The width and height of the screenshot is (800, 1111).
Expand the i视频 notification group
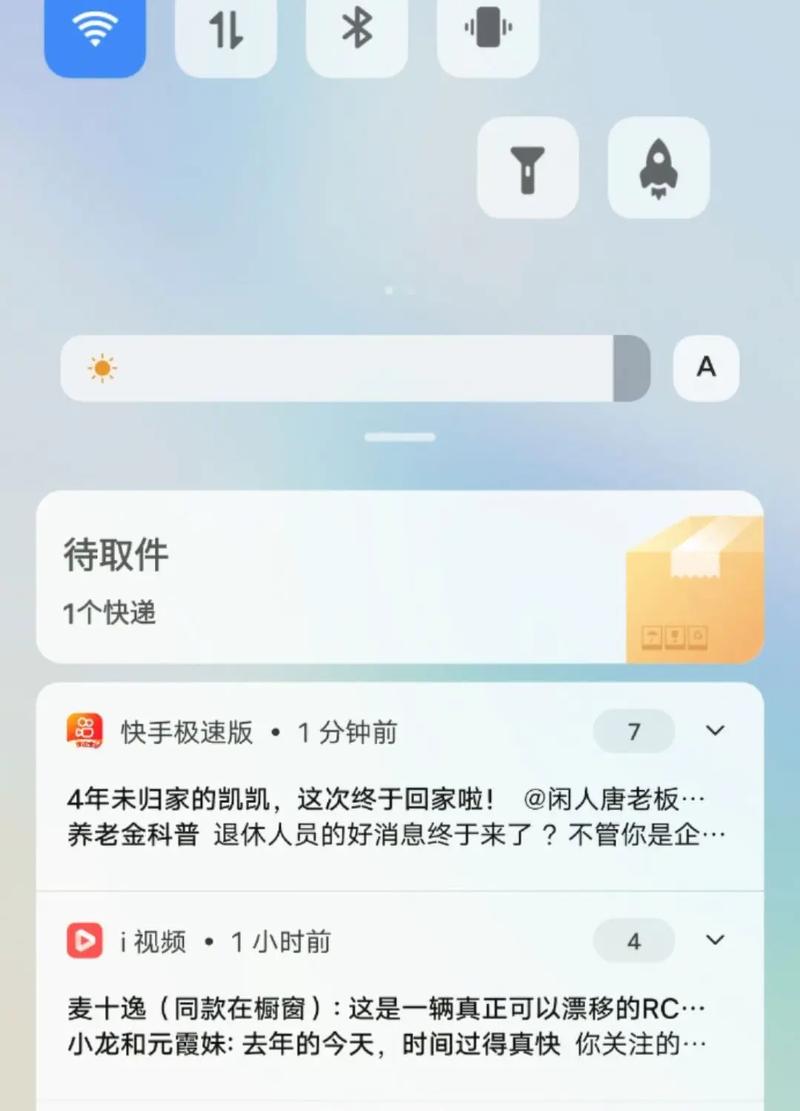click(x=715, y=940)
